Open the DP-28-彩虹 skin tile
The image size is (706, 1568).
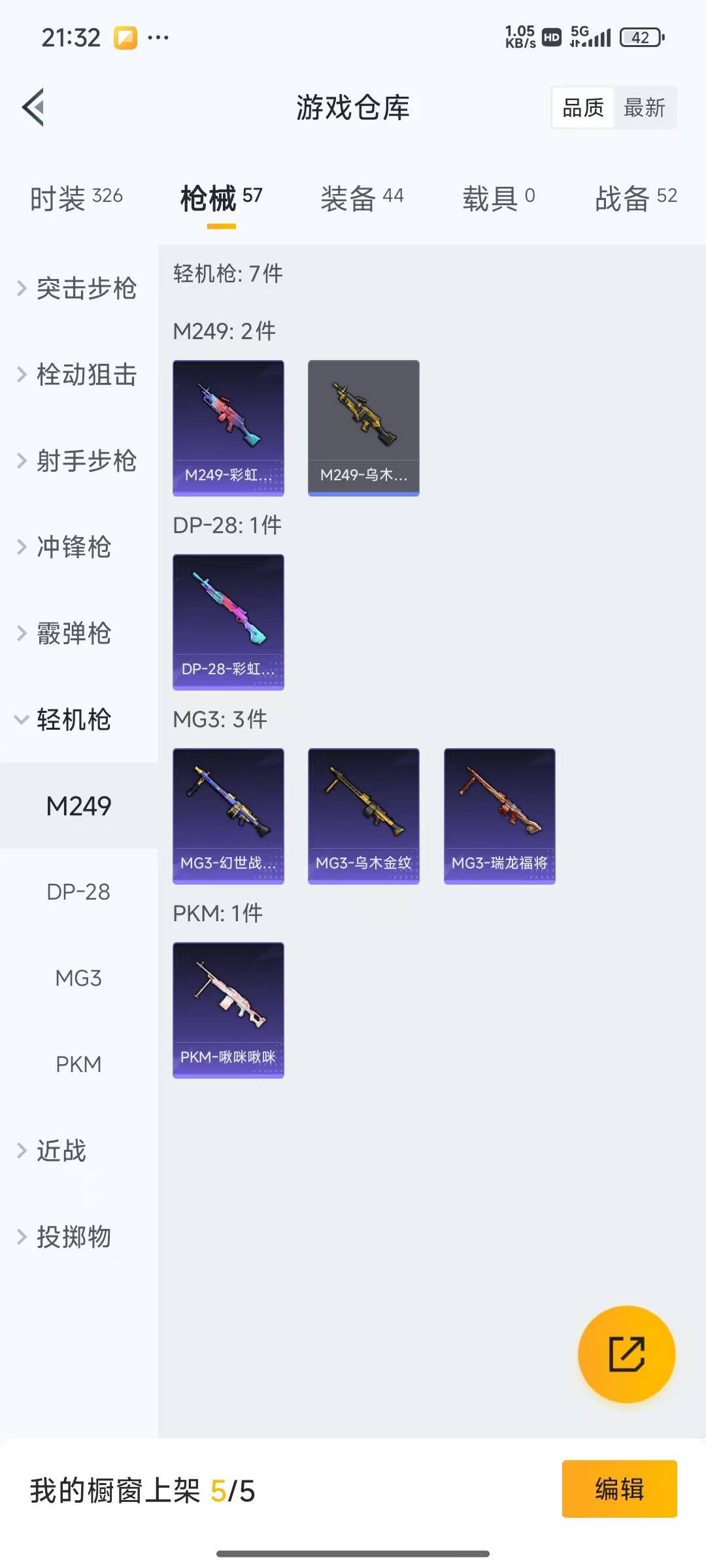(x=228, y=622)
